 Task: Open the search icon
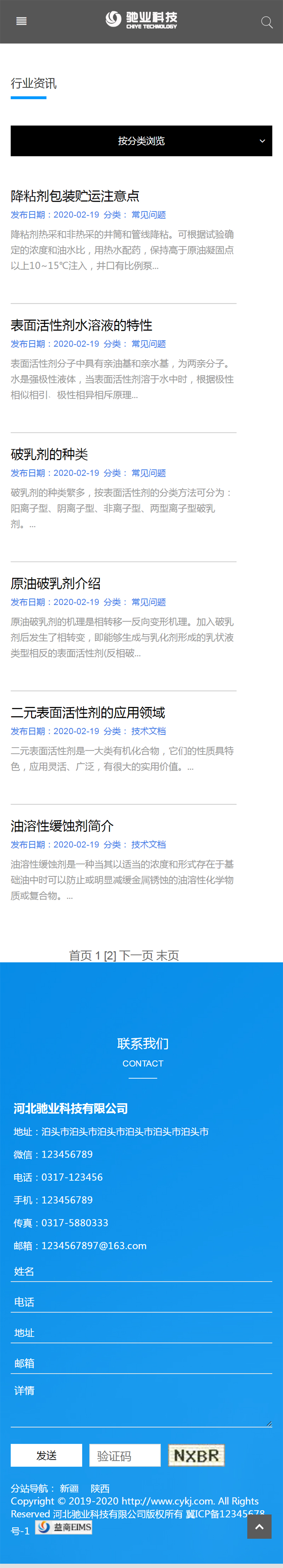pos(266,23)
